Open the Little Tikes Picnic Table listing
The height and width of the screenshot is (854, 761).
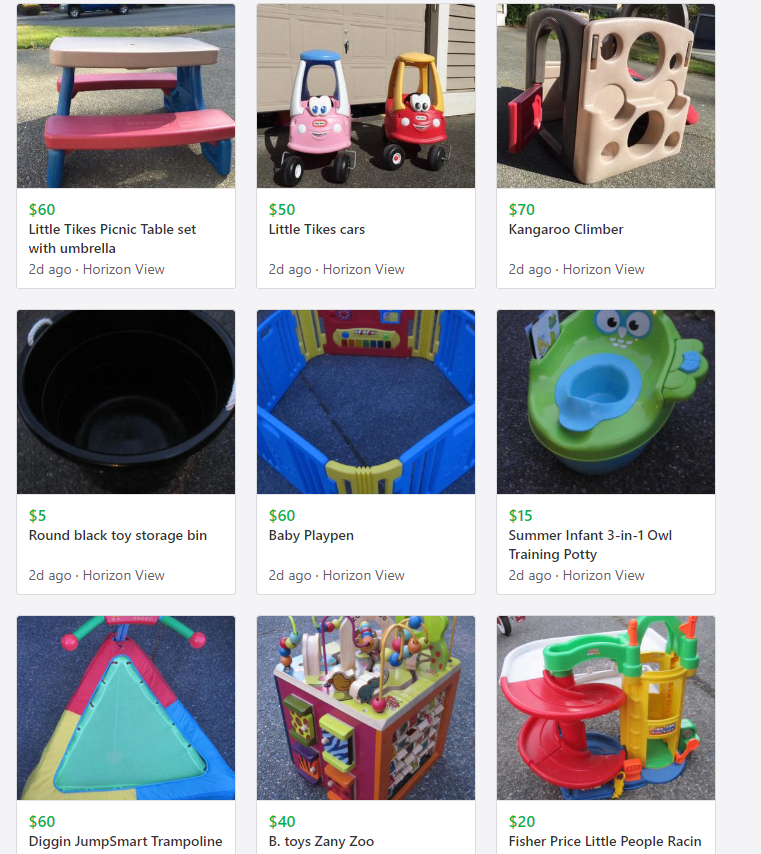[126, 97]
